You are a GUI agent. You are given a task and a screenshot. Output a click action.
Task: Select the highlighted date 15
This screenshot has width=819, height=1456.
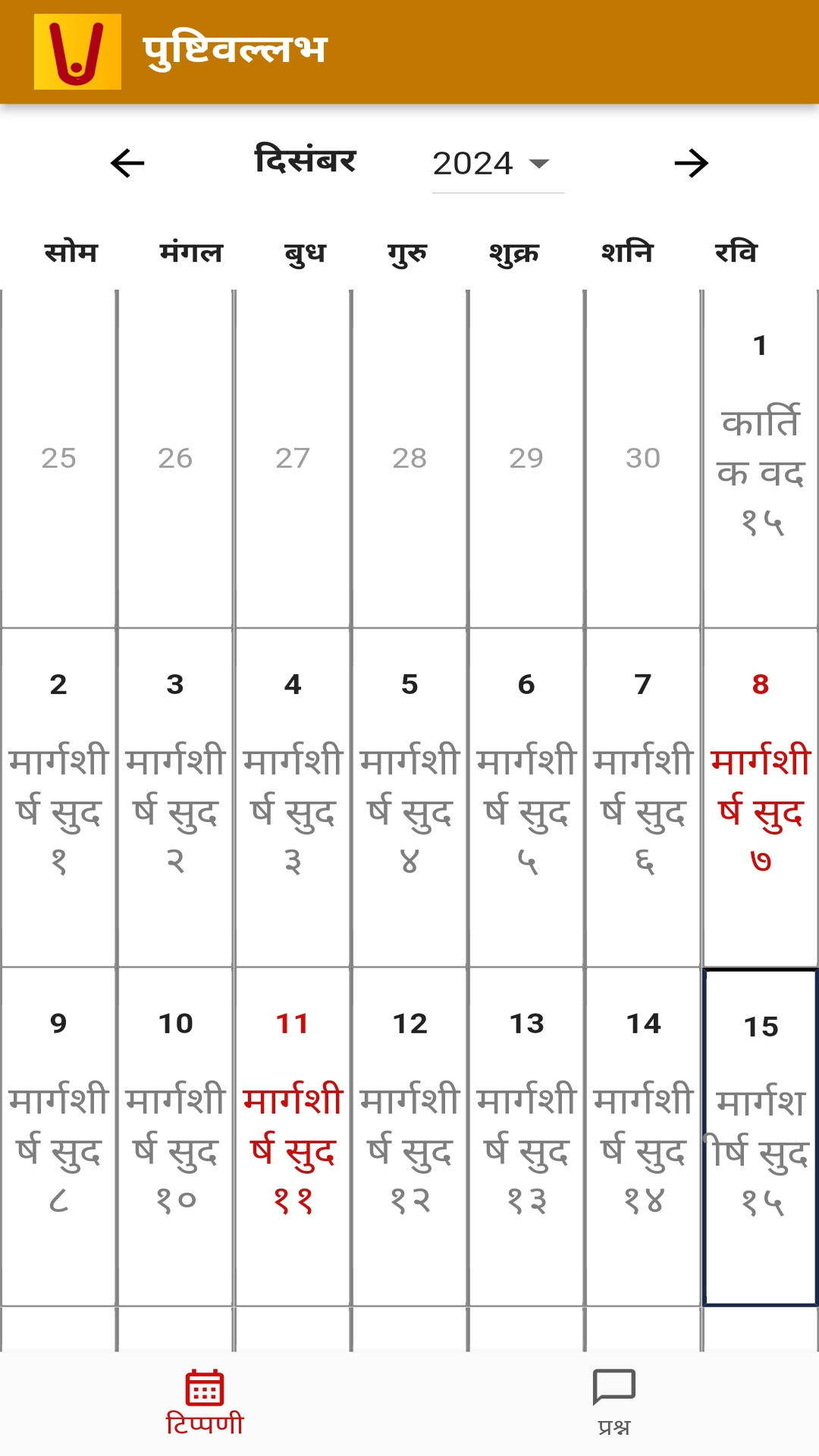[x=760, y=1137]
